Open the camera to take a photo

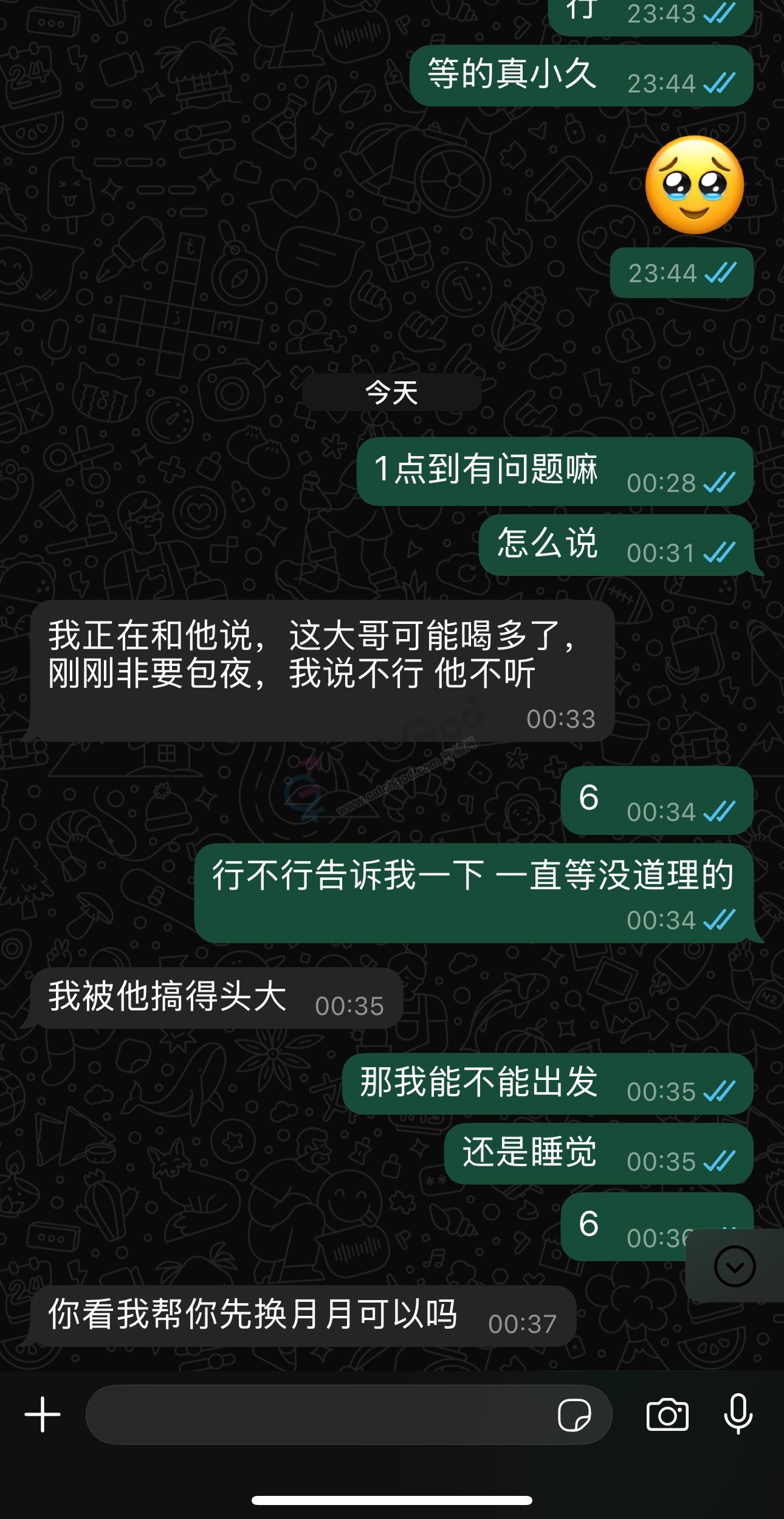[x=667, y=1414]
